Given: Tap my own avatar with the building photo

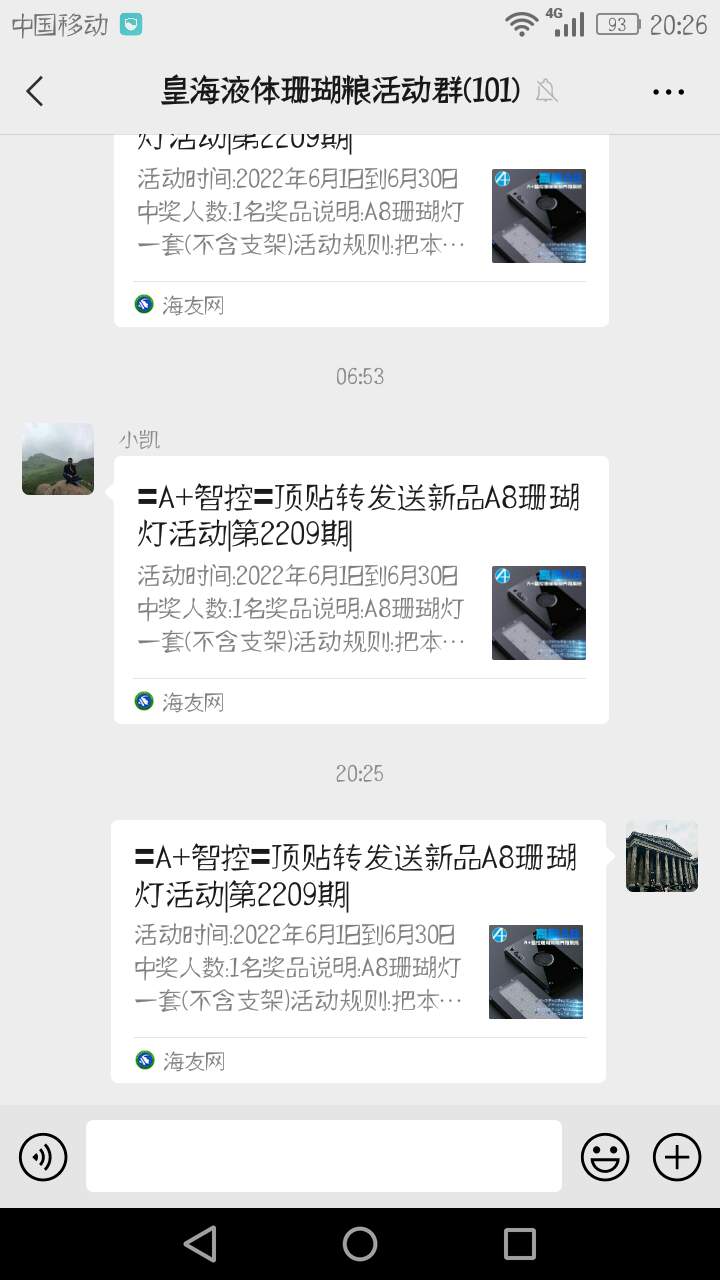Looking at the screenshot, I should 661,856.
